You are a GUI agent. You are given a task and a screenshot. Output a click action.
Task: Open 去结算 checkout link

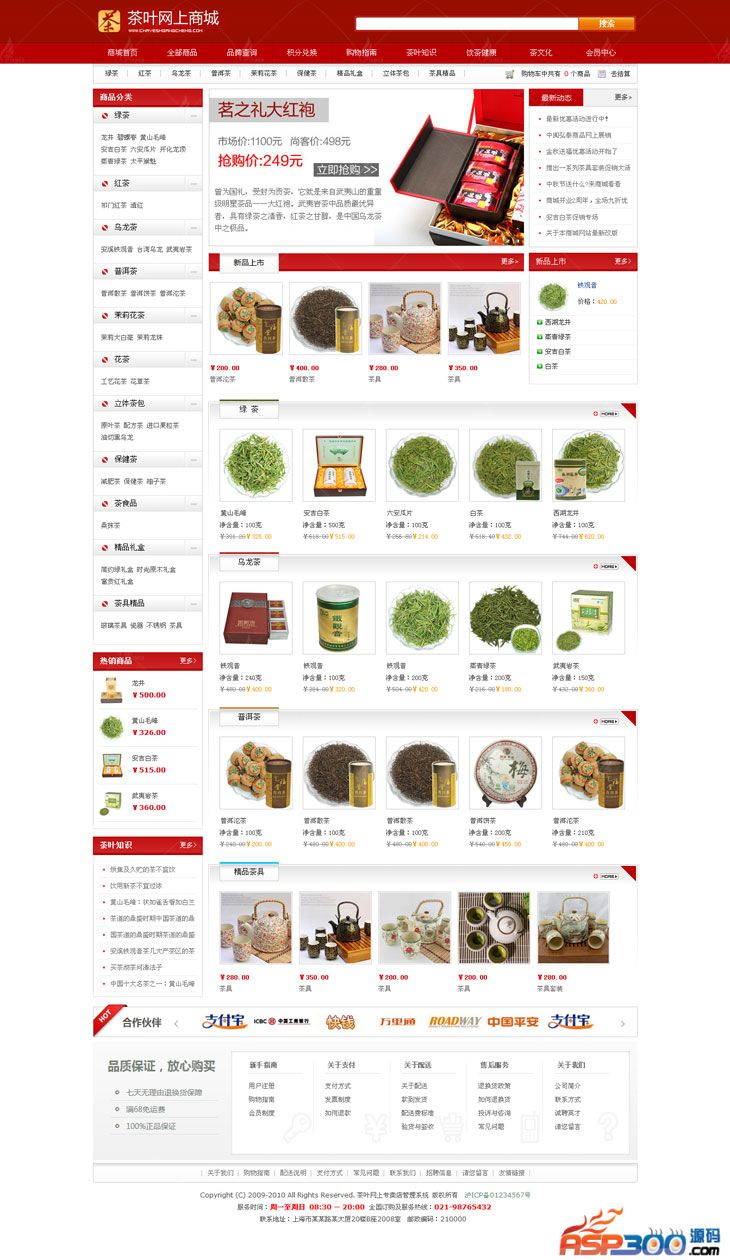coord(620,73)
